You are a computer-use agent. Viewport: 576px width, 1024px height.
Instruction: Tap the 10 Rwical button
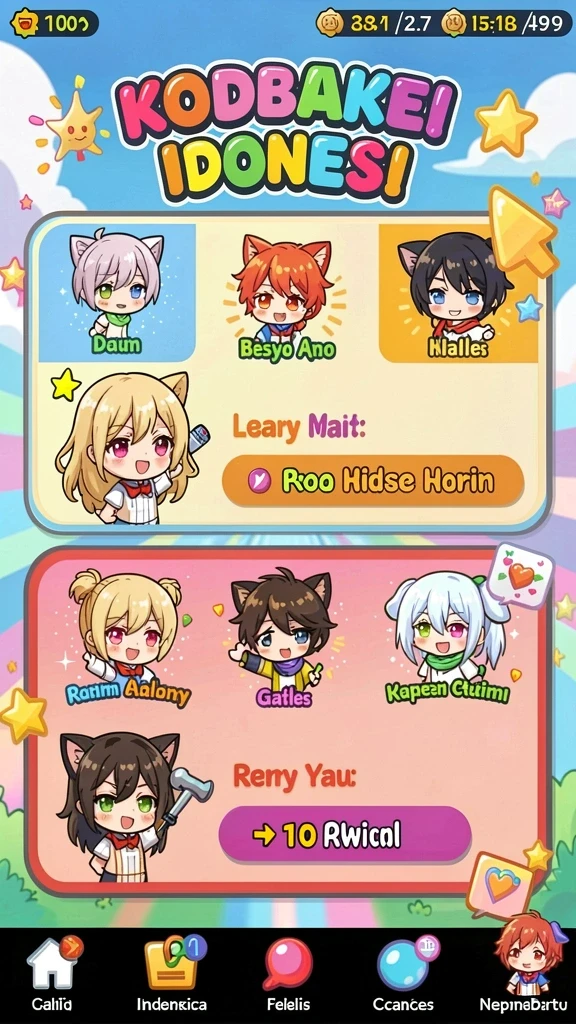click(x=345, y=834)
